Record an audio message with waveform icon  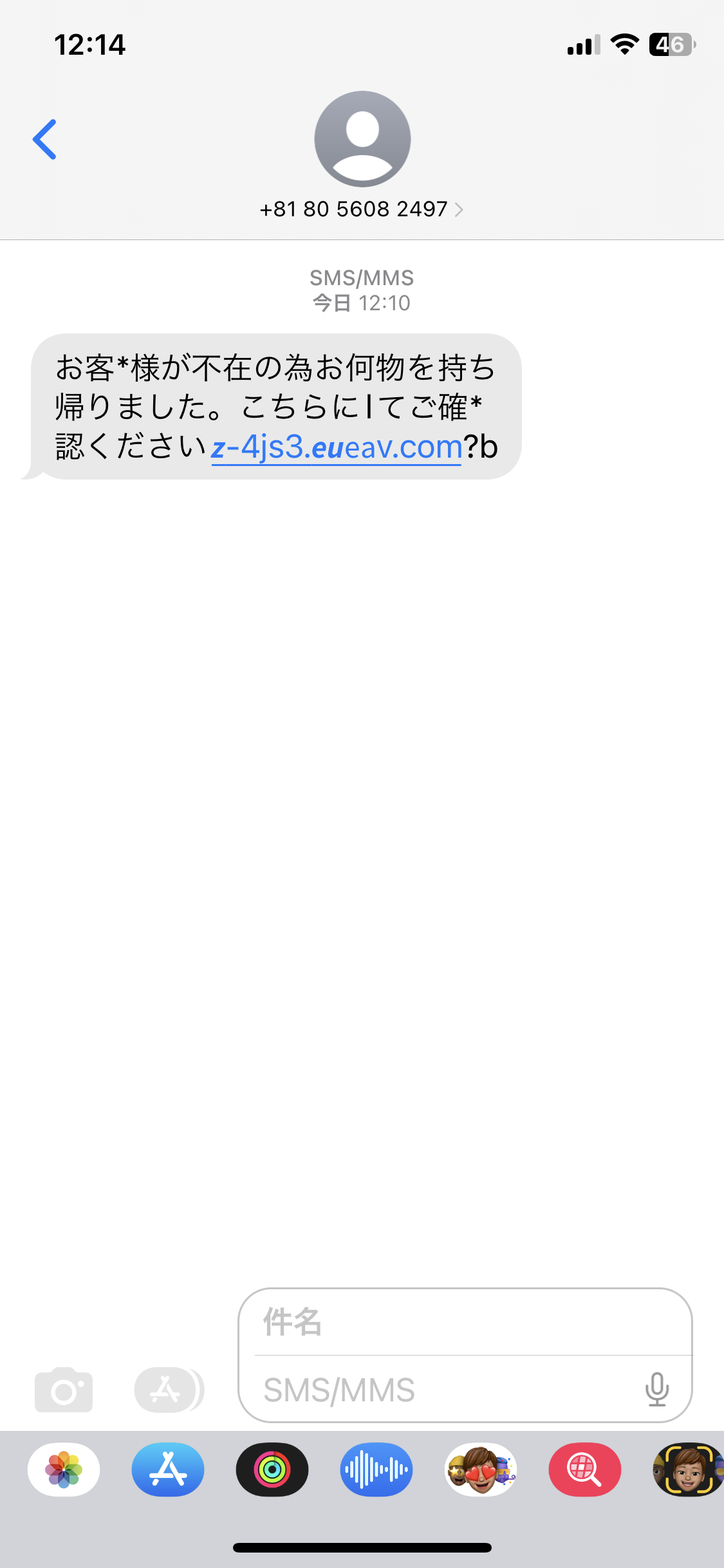[x=376, y=1470]
